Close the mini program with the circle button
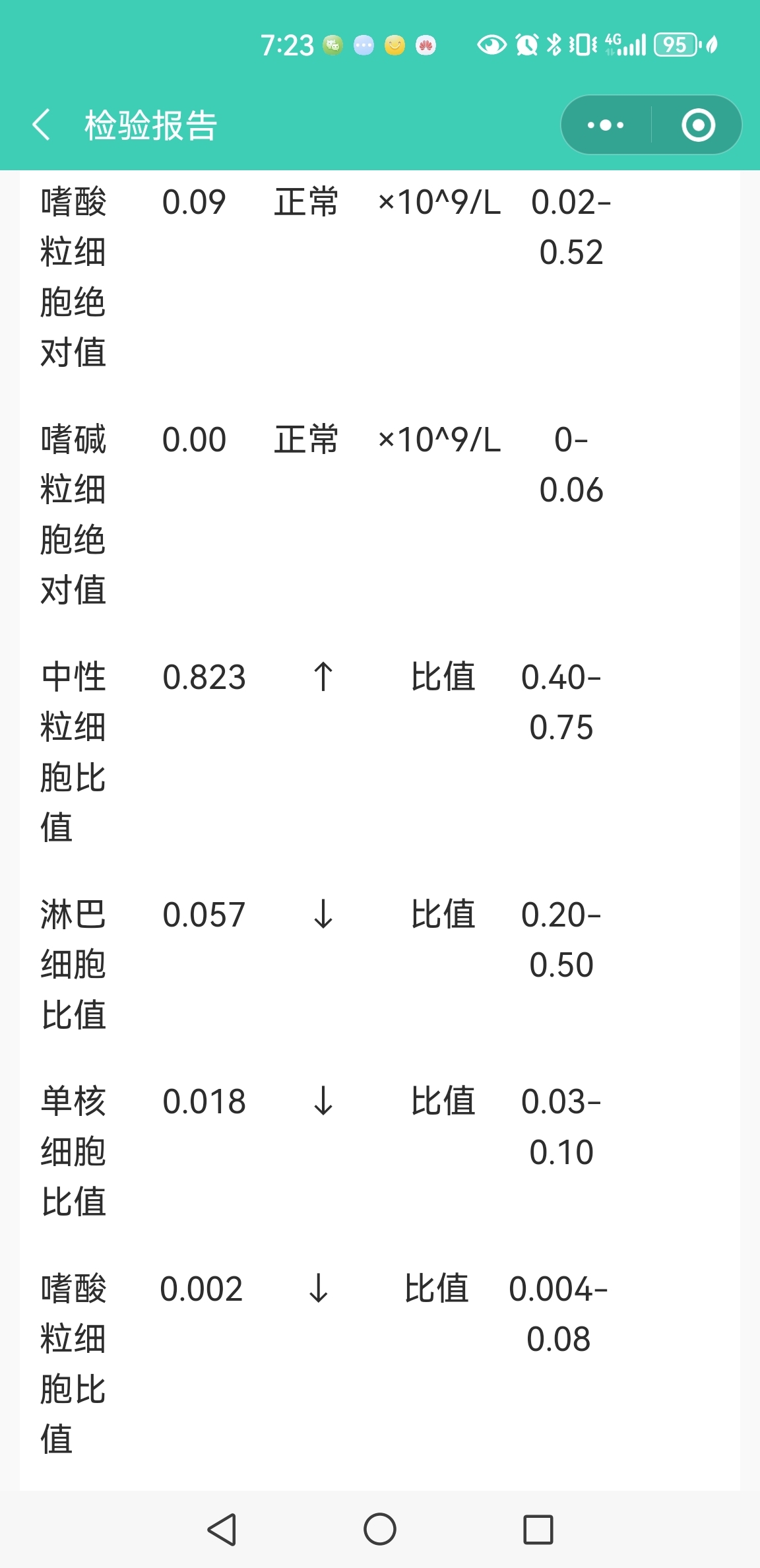Image resolution: width=760 pixels, height=1568 pixels. [x=698, y=125]
